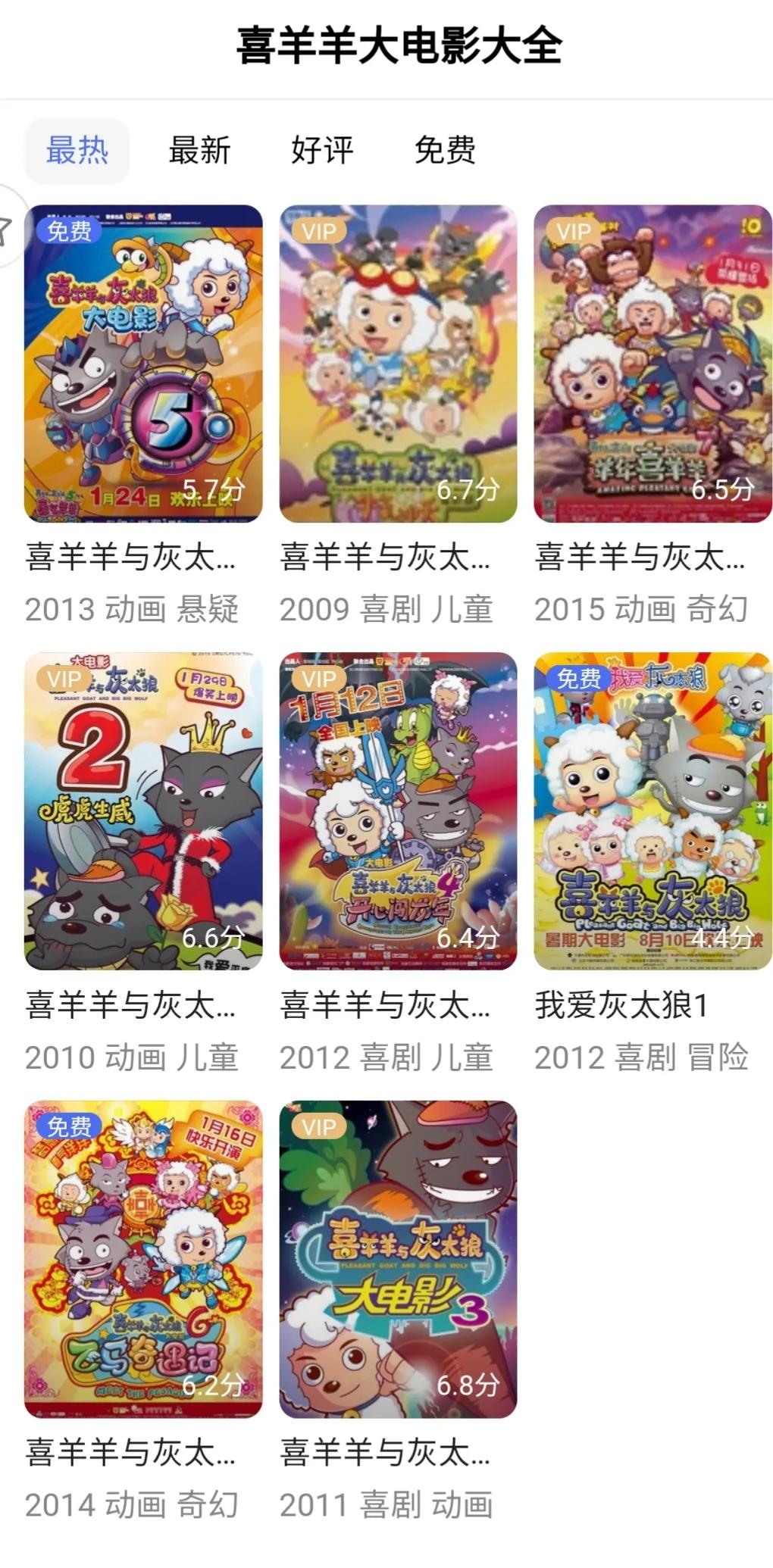Open the 大电影3 poster rated 6.8分
Viewport: 773px width, 1568px height.
pyautogui.click(x=394, y=1257)
